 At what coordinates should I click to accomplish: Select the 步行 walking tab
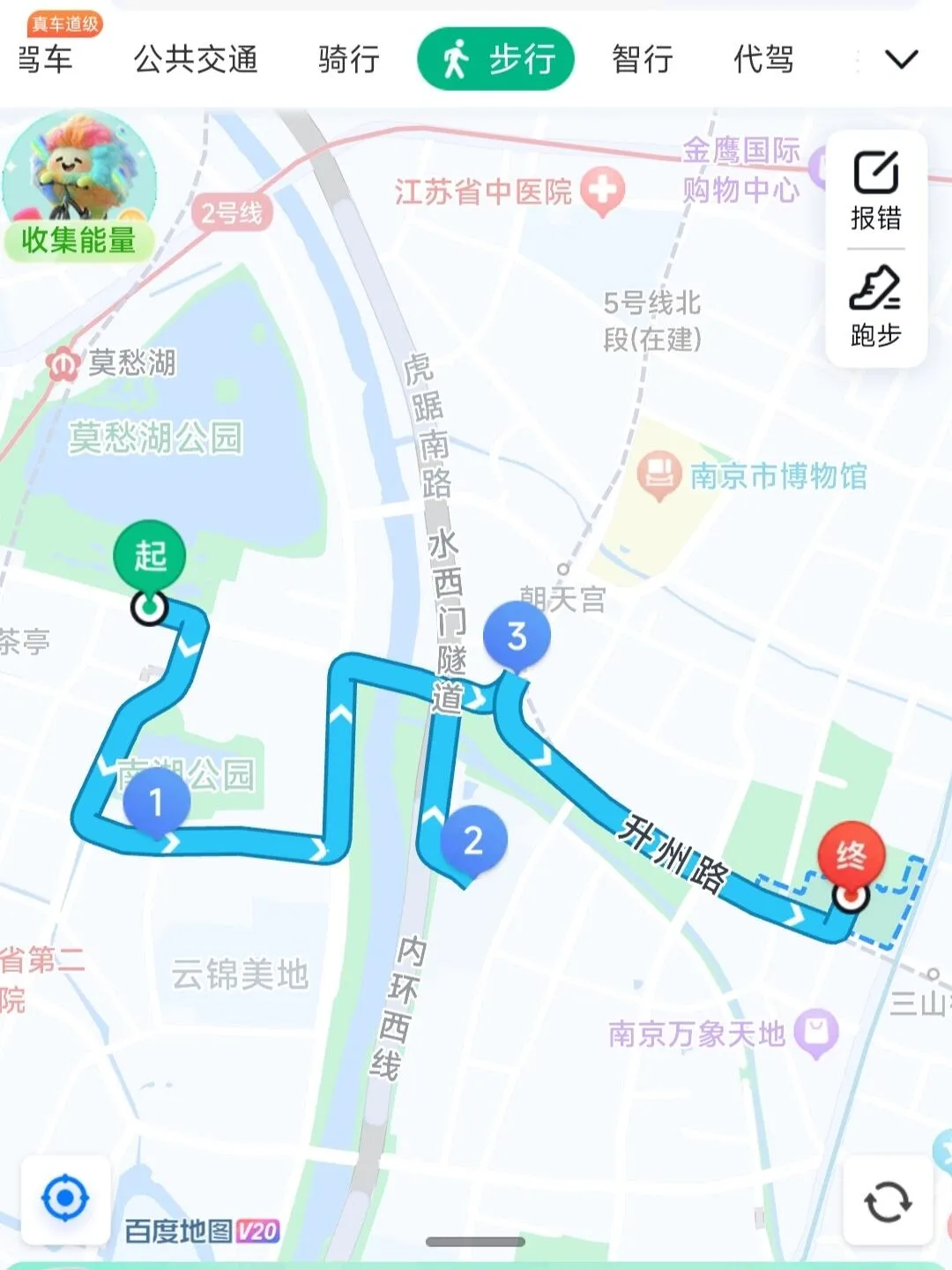point(496,59)
